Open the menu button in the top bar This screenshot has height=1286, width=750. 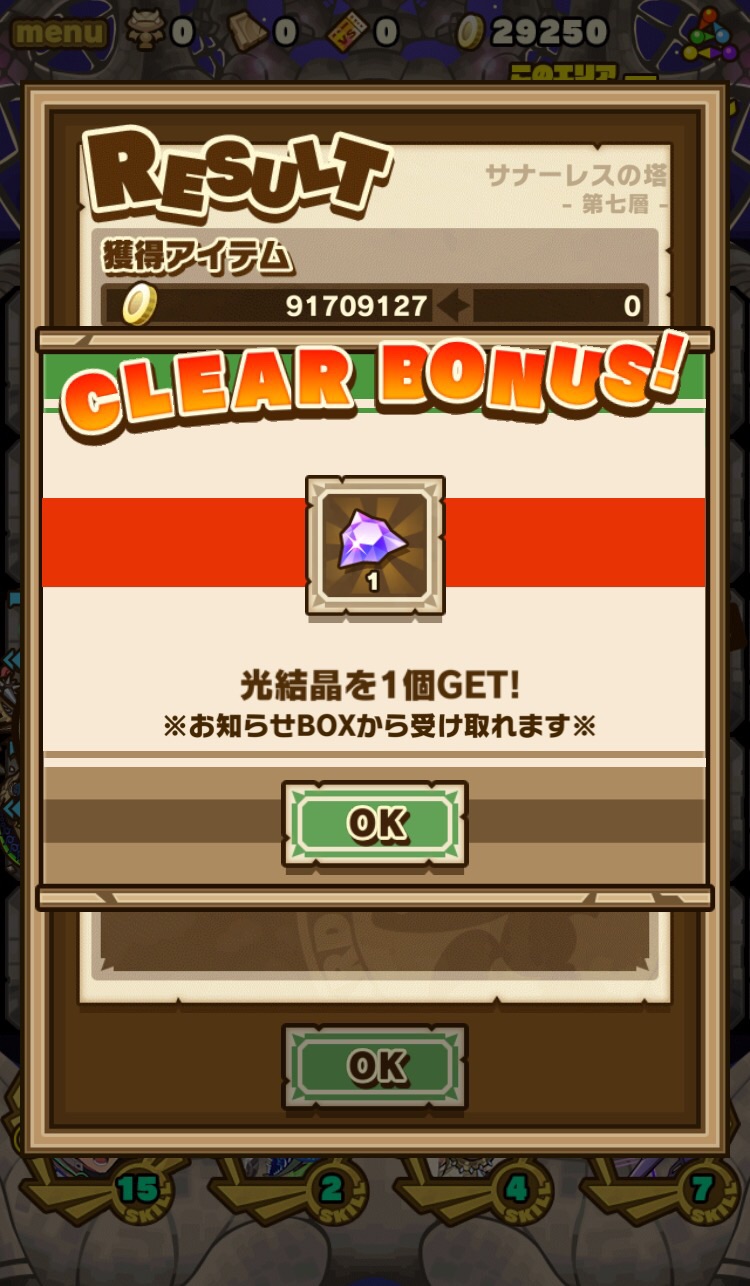pyautogui.click(x=59, y=32)
